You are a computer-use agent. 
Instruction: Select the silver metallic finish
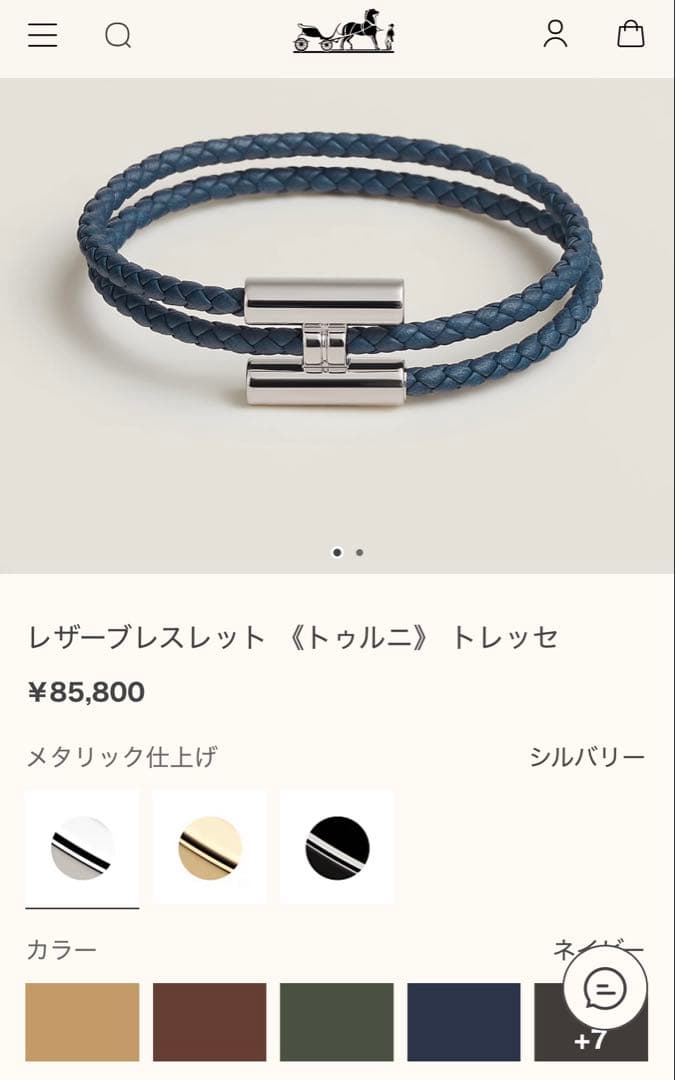pos(82,848)
